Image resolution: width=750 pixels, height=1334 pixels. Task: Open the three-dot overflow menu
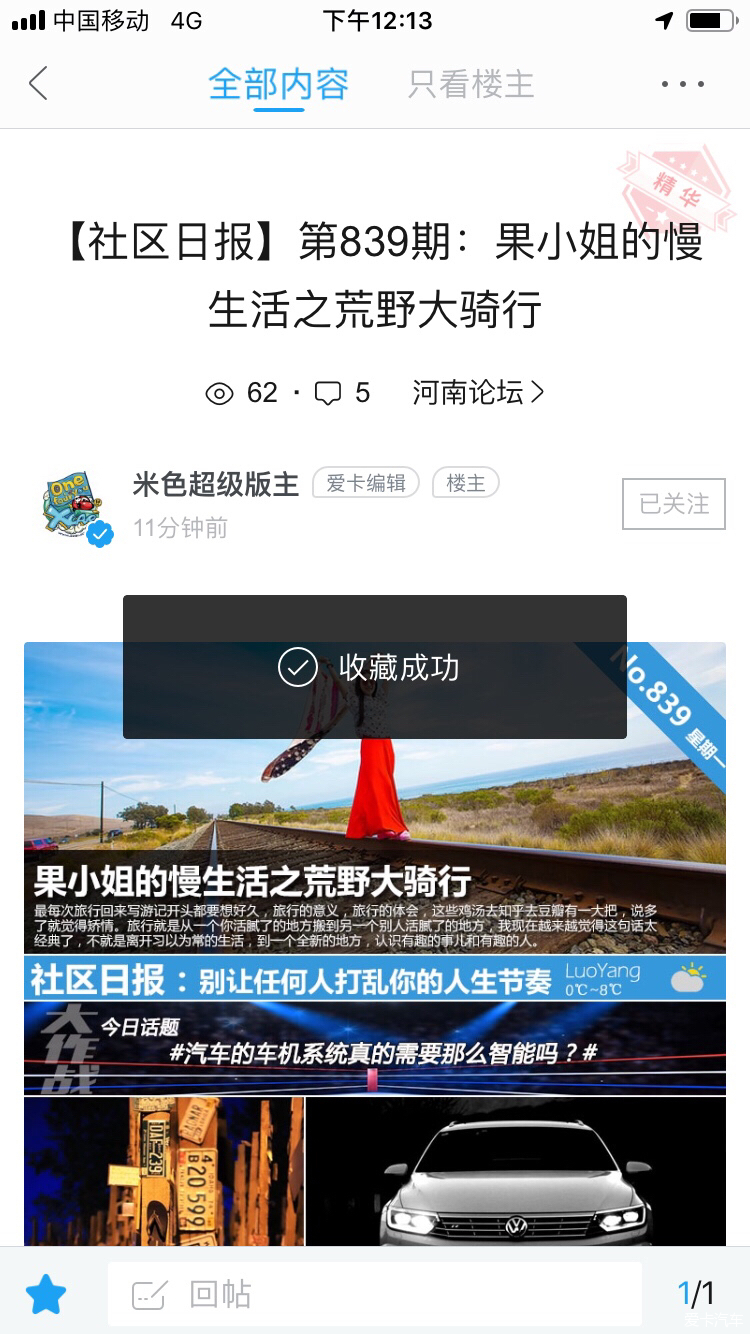pyautogui.click(x=683, y=85)
